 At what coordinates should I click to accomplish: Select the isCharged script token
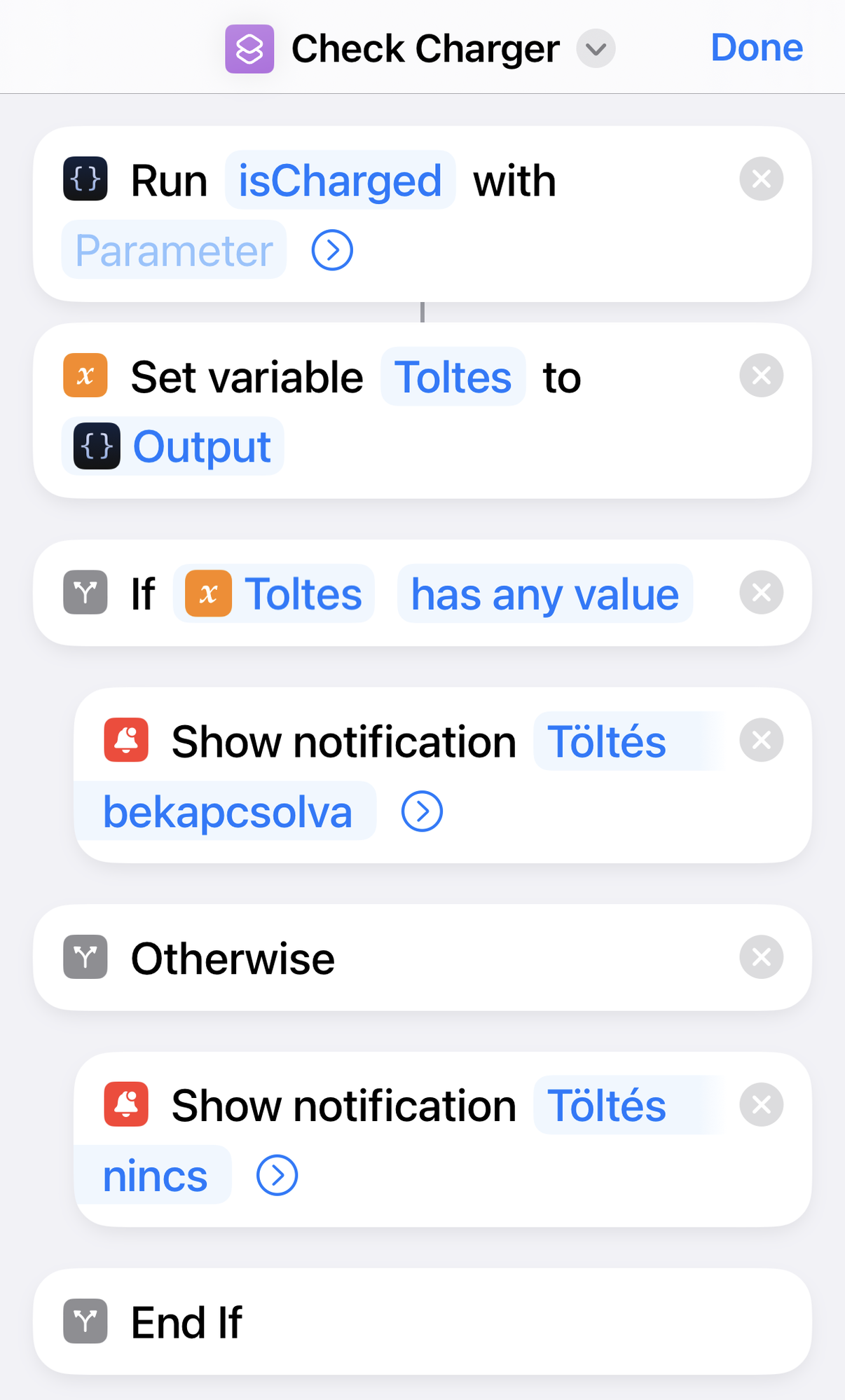[340, 180]
